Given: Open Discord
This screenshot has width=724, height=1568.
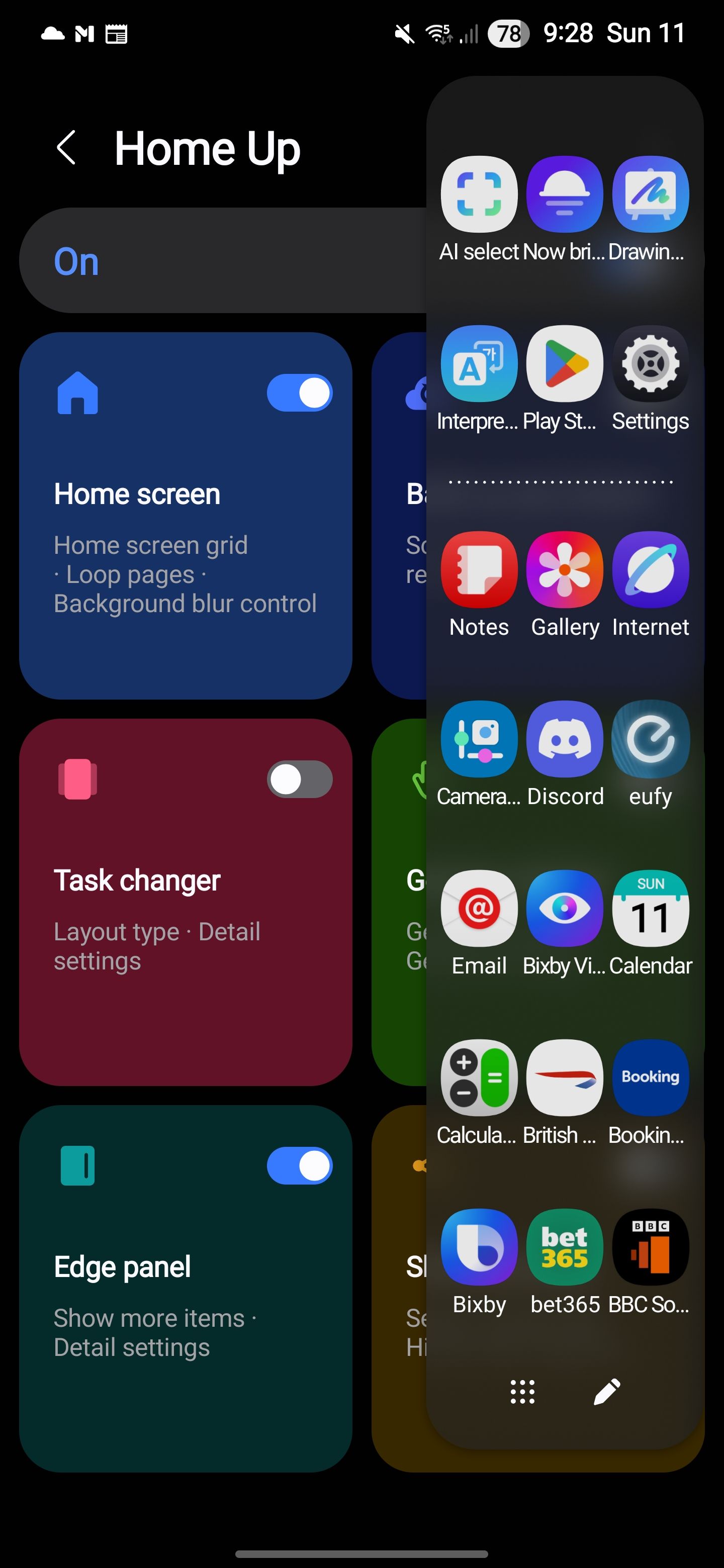Looking at the screenshot, I should click(x=564, y=738).
